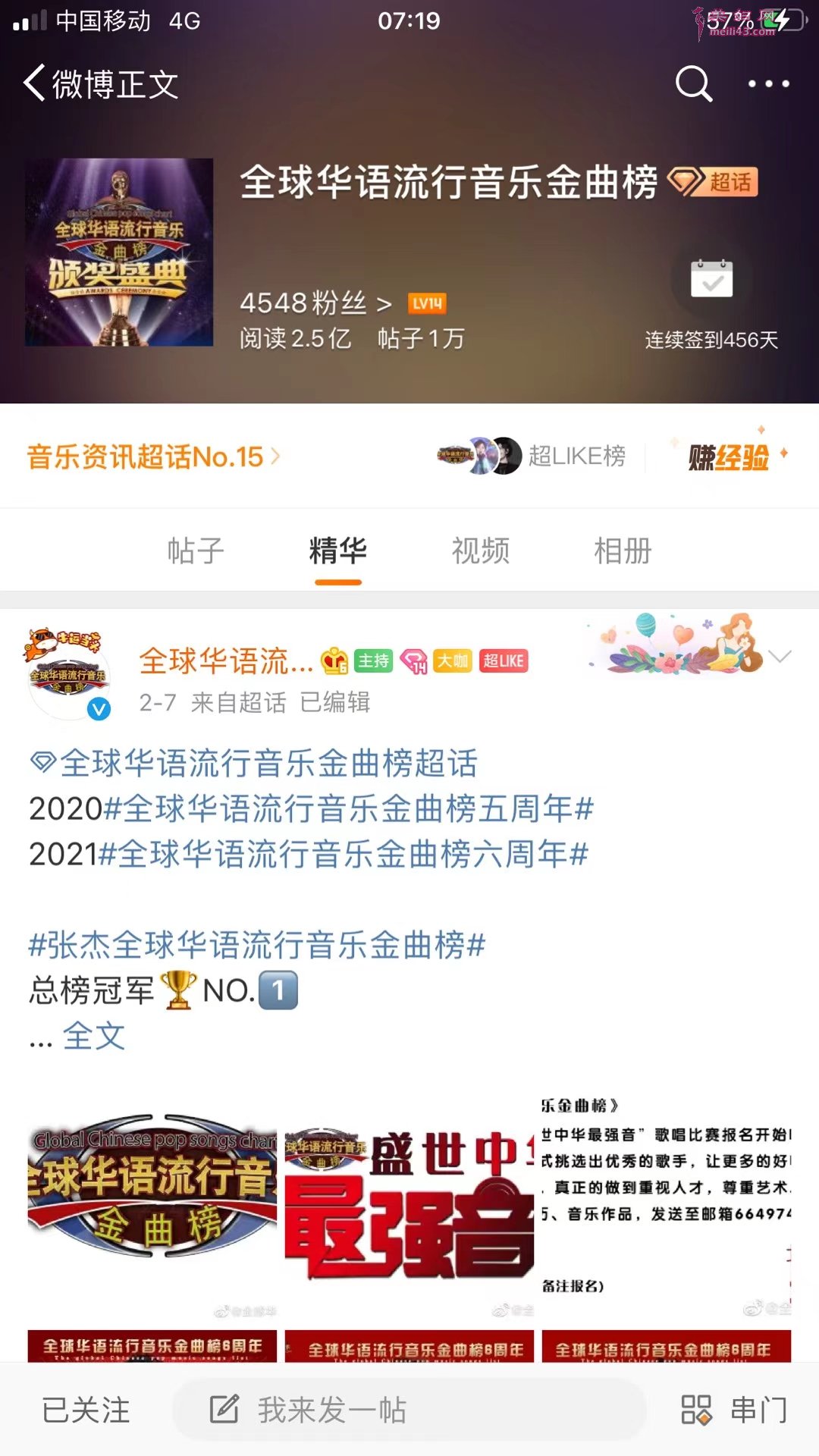
Task: Open hashtag #张杰全球华语流行音乐金曲榜#
Action: point(256,946)
